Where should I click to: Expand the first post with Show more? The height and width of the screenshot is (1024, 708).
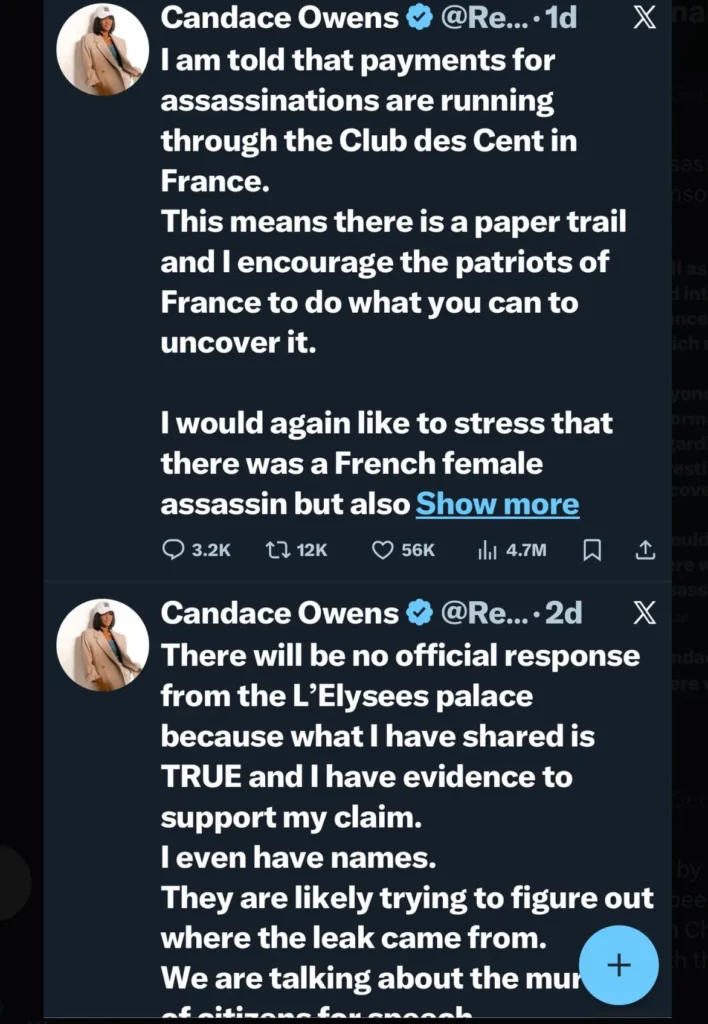coord(497,504)
